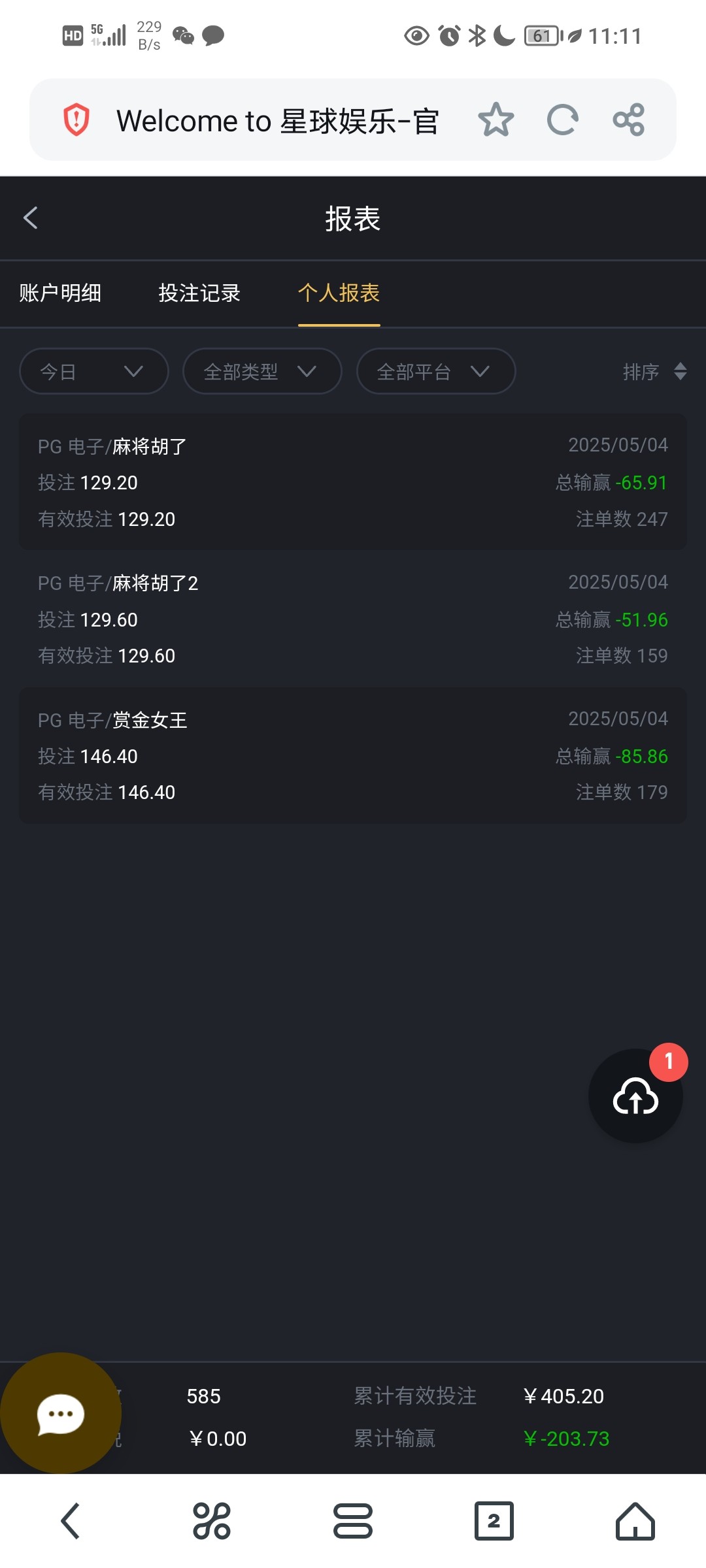706x1568 pixels.
Task: Tap the cloud upload floating button
Action: pos(635,1096)
